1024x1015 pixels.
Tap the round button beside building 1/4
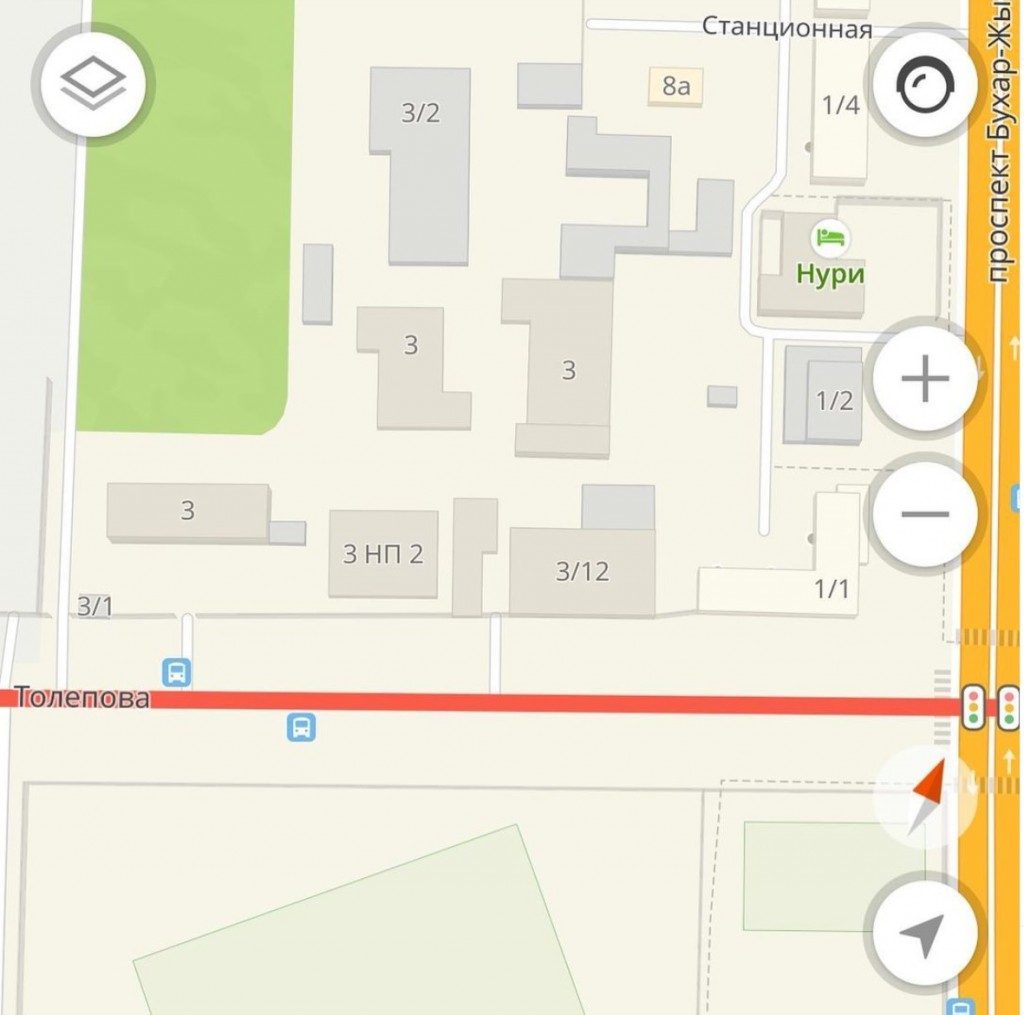(x=925, y=88)
